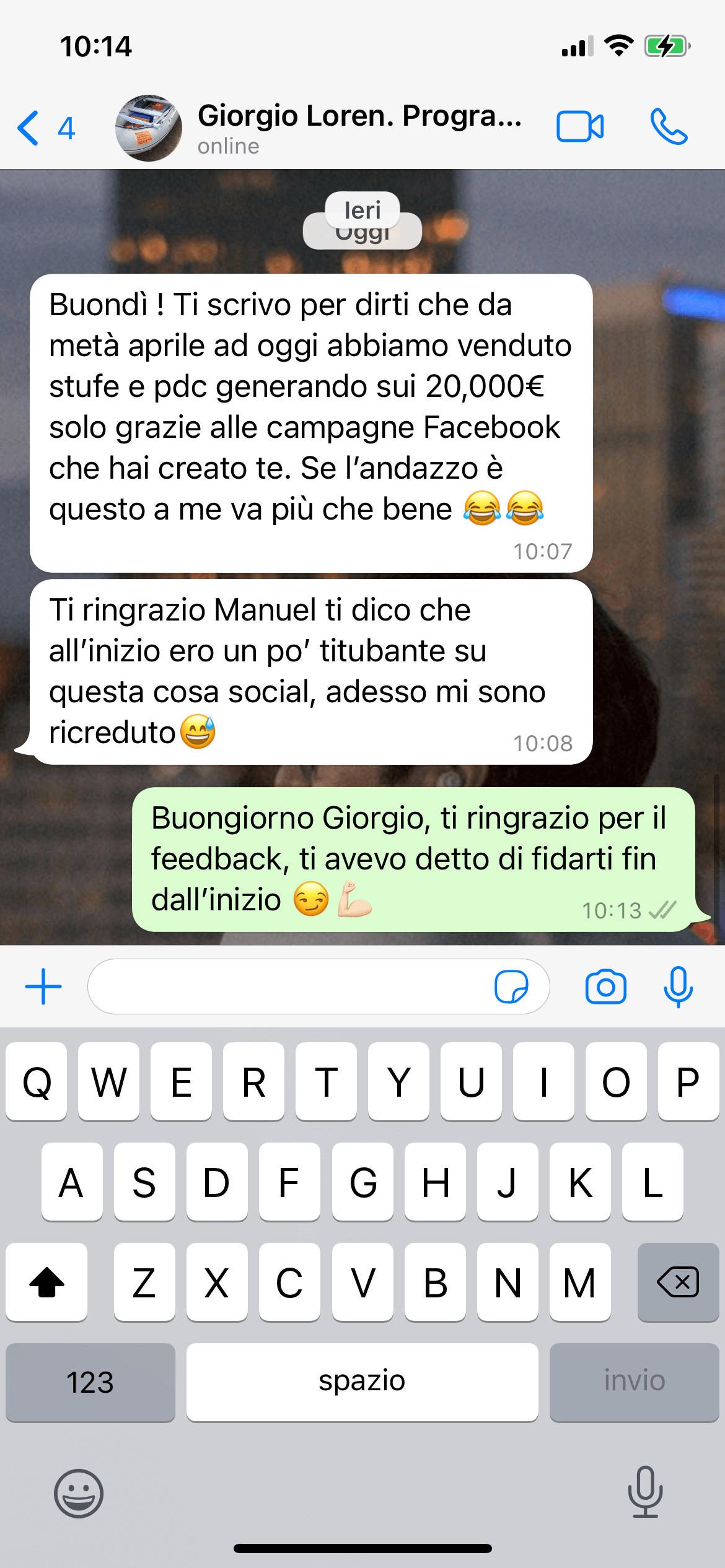Screen dimensions: 725x1568
Task: Hit the backspace key on keyboard
Action: click(678, 1281)
